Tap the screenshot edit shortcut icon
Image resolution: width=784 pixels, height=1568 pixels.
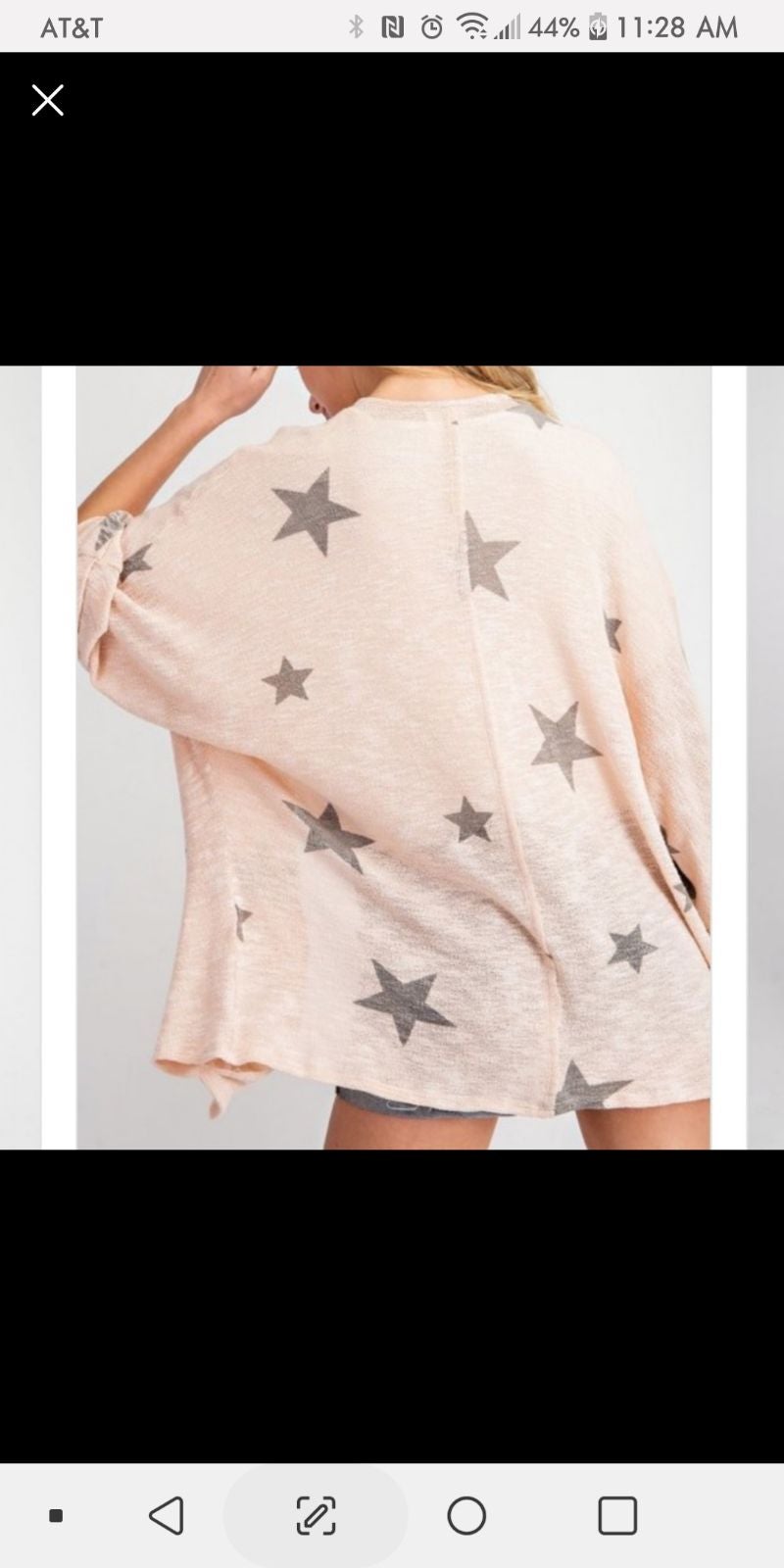tap(316, 1515)
